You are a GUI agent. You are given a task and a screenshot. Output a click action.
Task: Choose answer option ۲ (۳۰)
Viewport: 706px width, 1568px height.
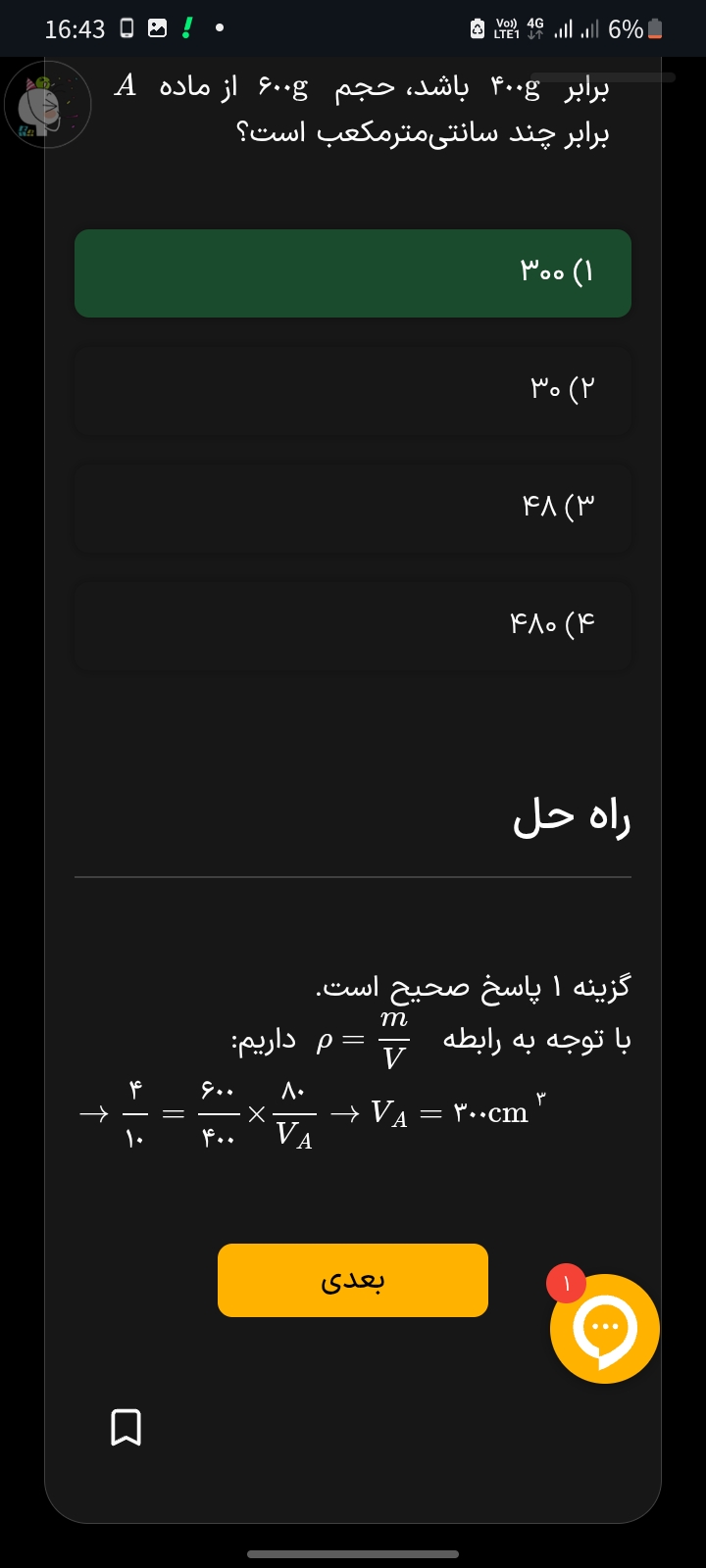point(353,390)
